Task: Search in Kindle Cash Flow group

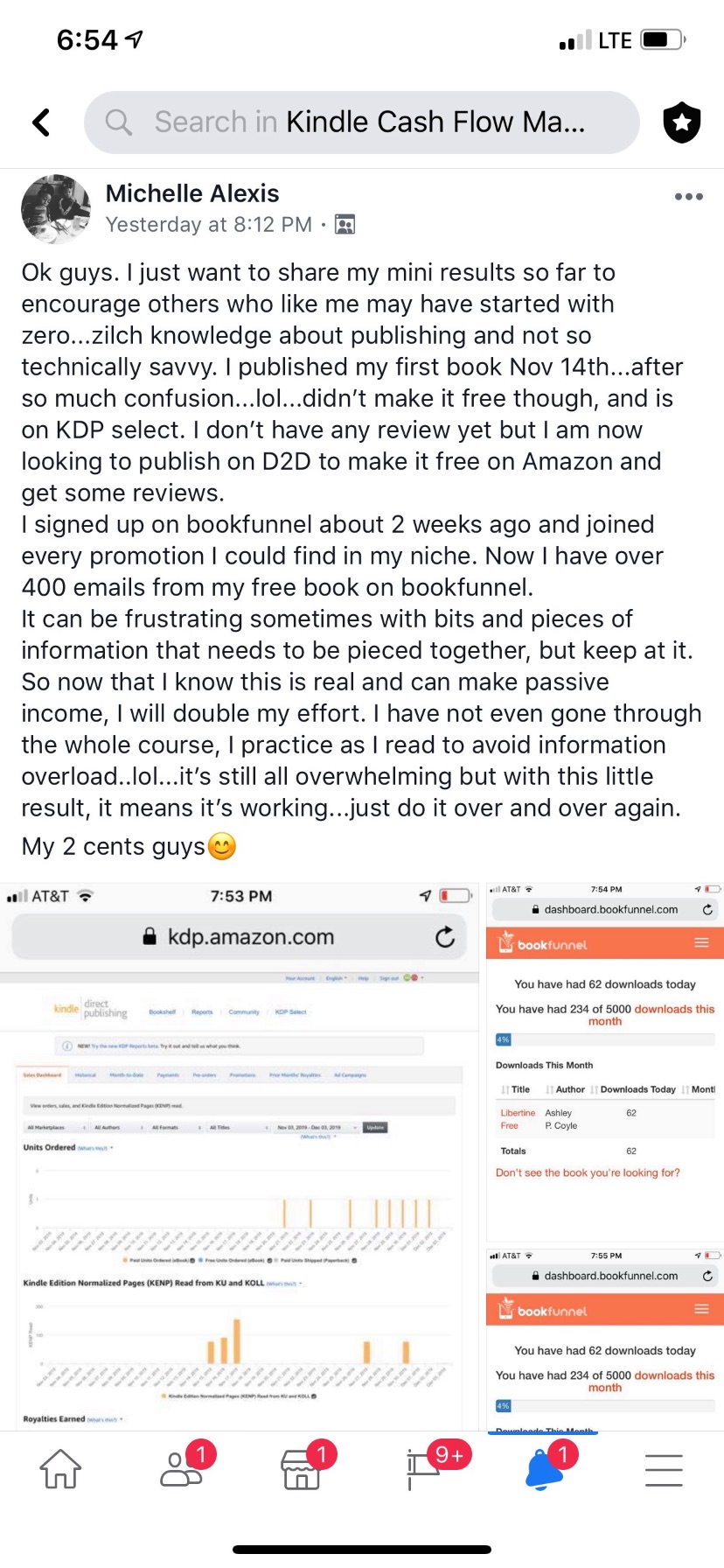Action: (361, 122)
